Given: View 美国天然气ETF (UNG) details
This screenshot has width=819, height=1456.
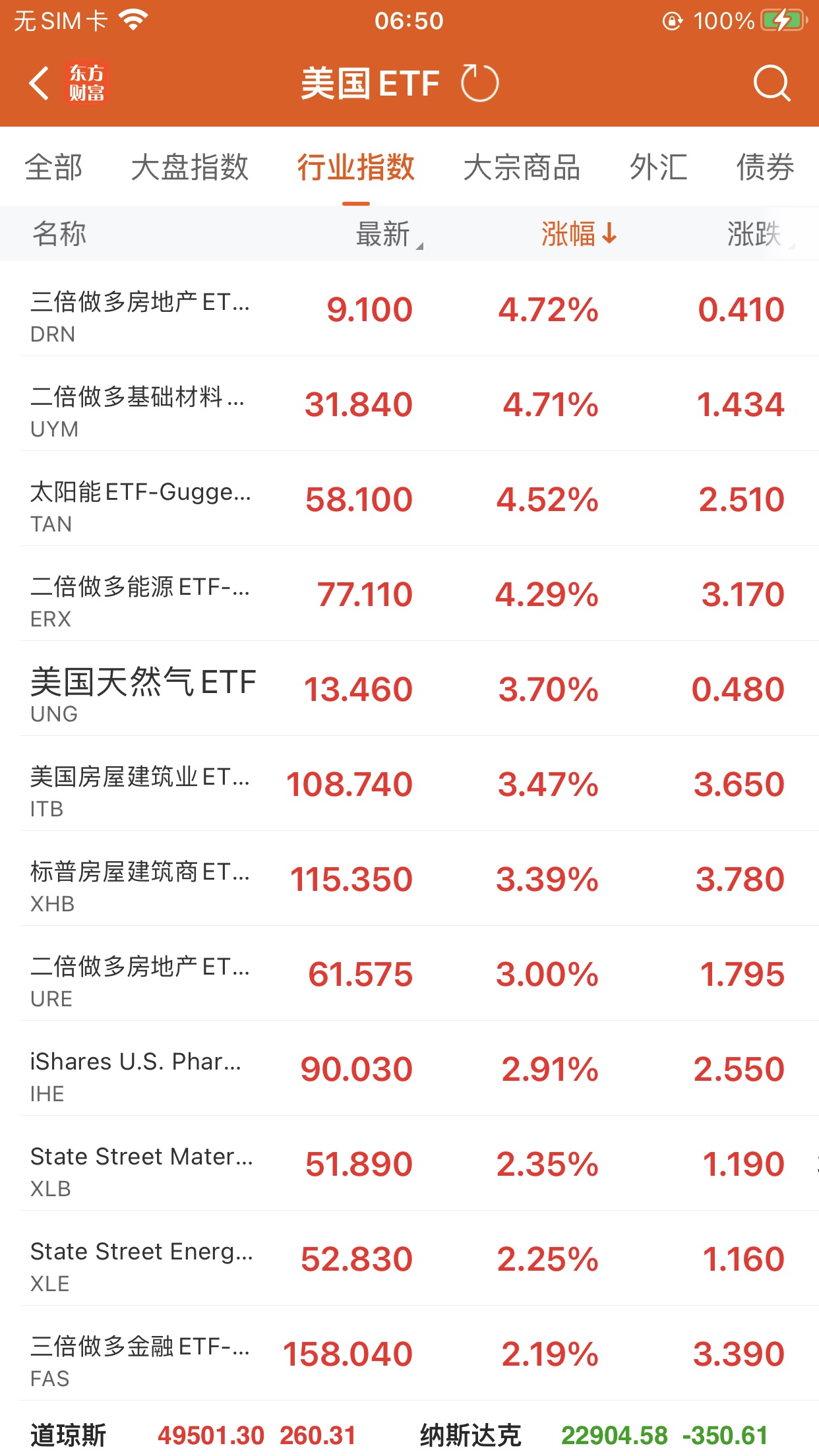Looking at the screenshot, I should click(409, 690).
